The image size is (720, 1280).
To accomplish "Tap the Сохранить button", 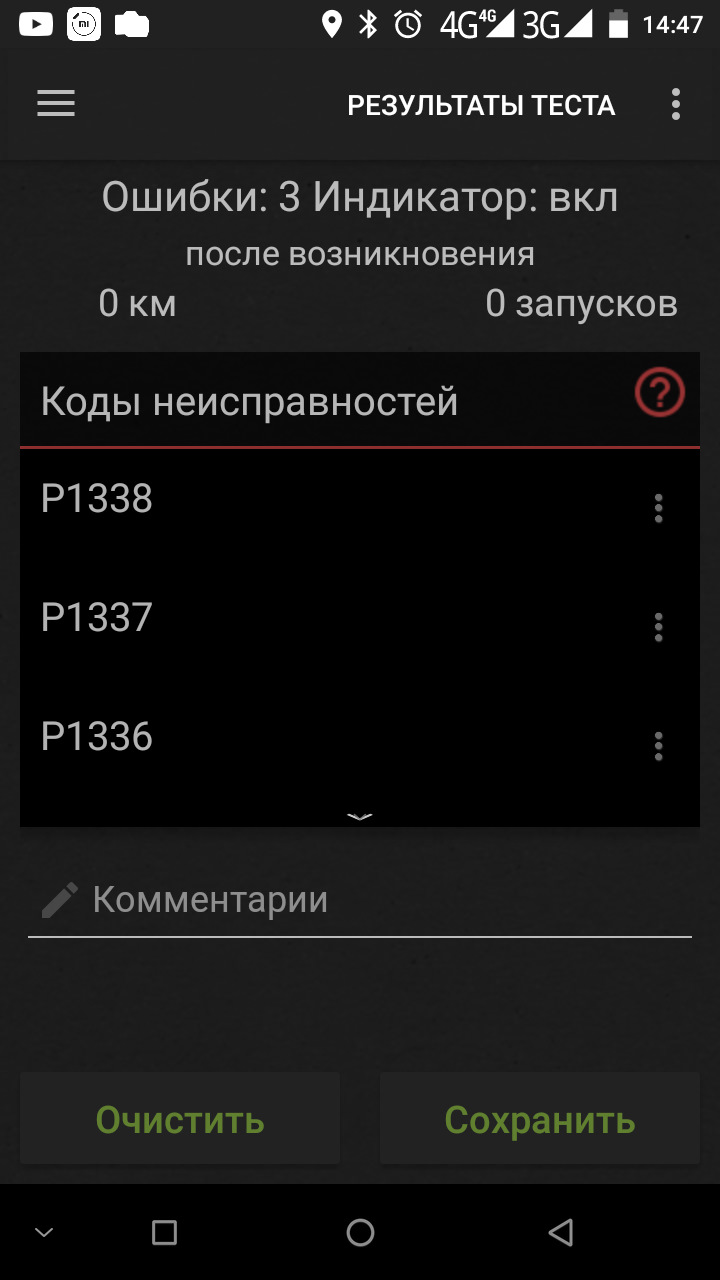I will [540, 1119].
